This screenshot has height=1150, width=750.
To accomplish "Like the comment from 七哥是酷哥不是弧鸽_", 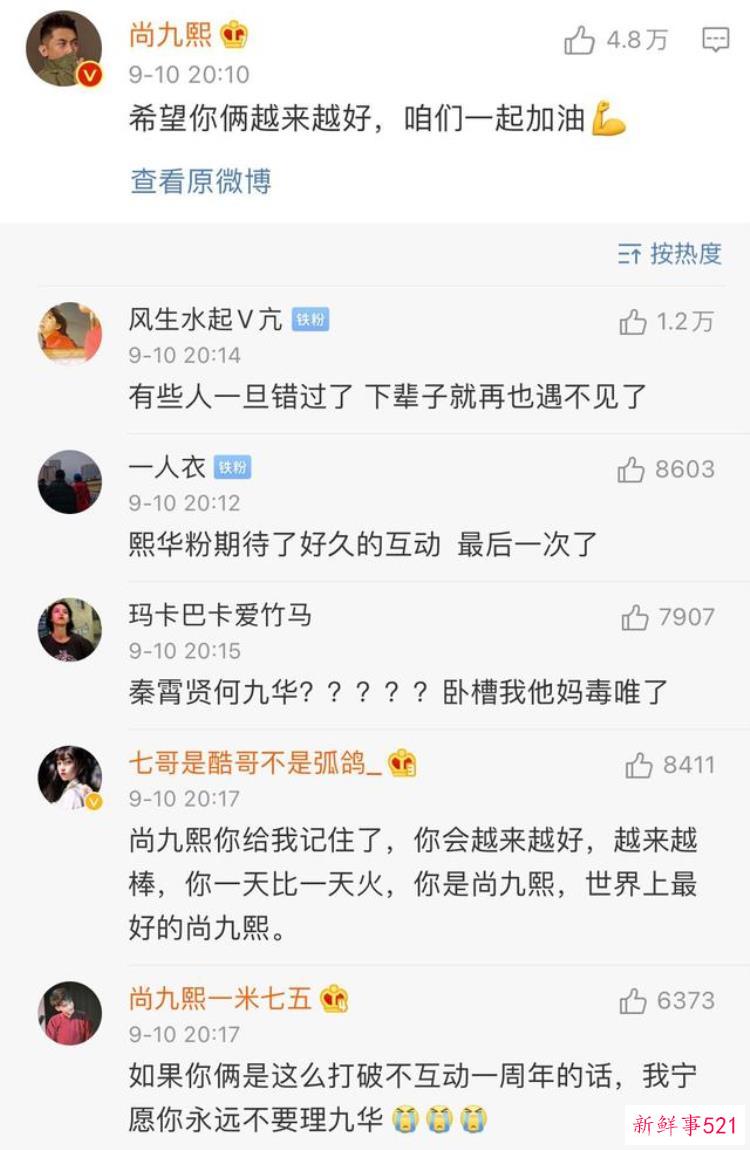I will pos(639,766).
